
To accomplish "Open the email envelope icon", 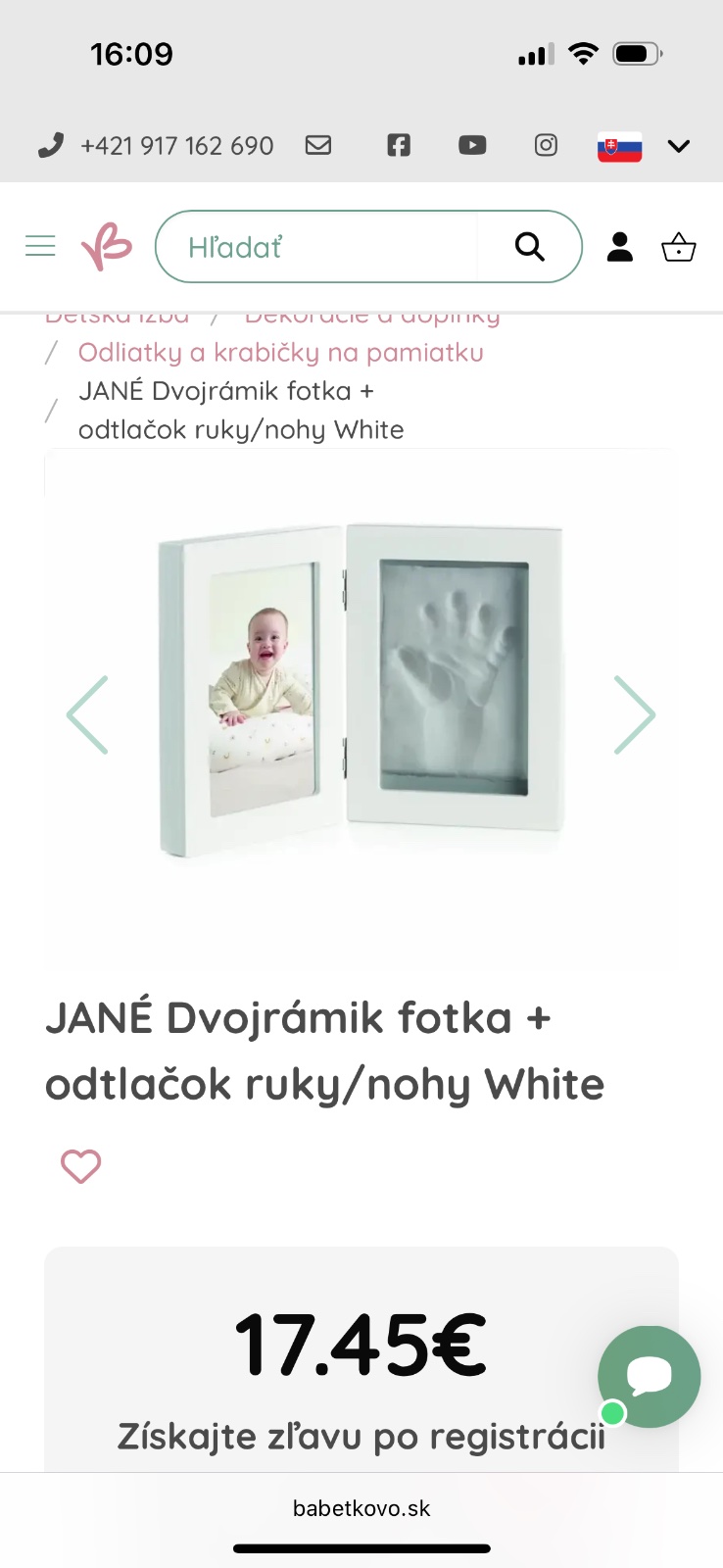I will click(x=318, y=145).
